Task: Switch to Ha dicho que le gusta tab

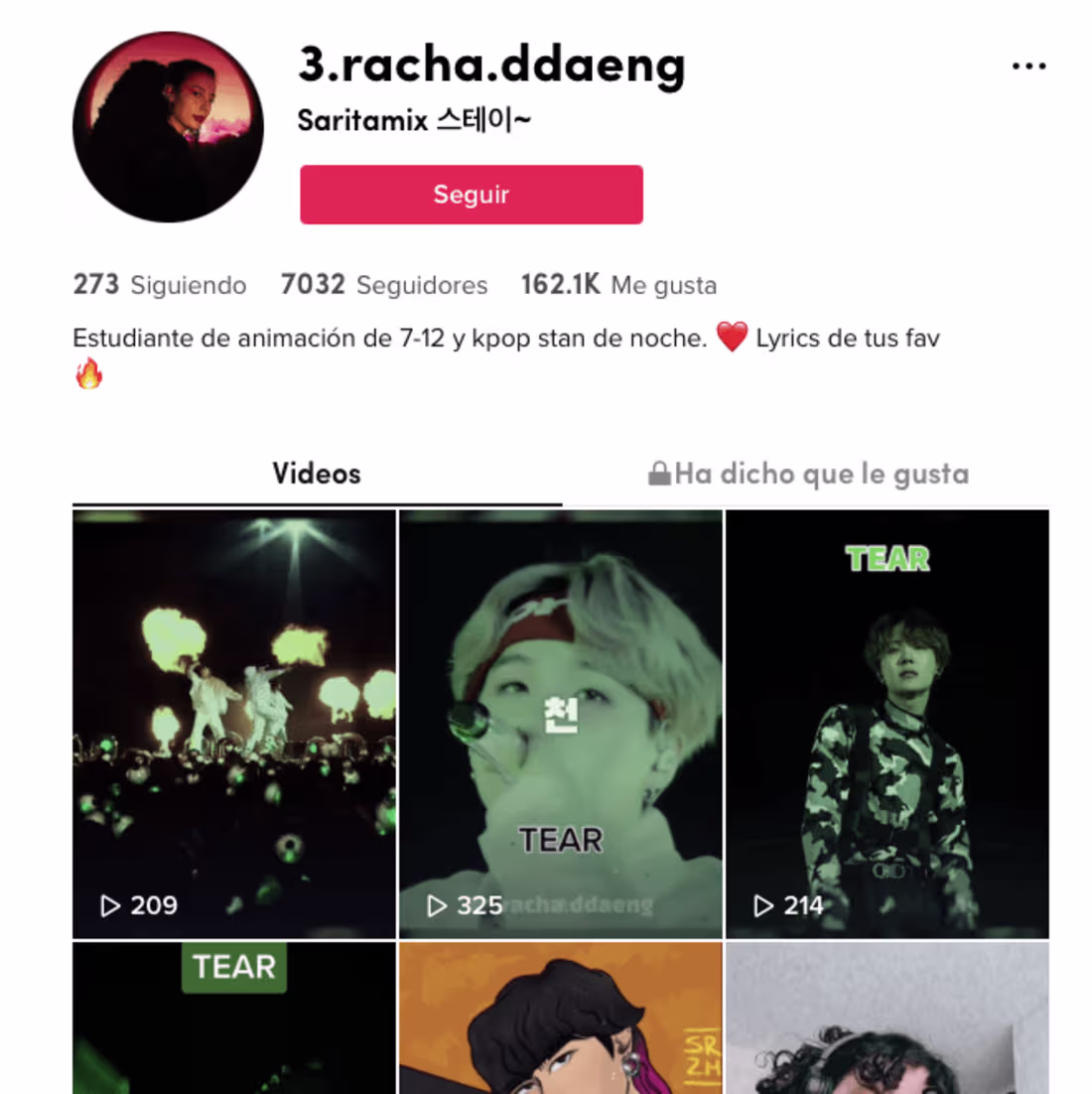Action: pyautogui.click(x=808, y=474)
